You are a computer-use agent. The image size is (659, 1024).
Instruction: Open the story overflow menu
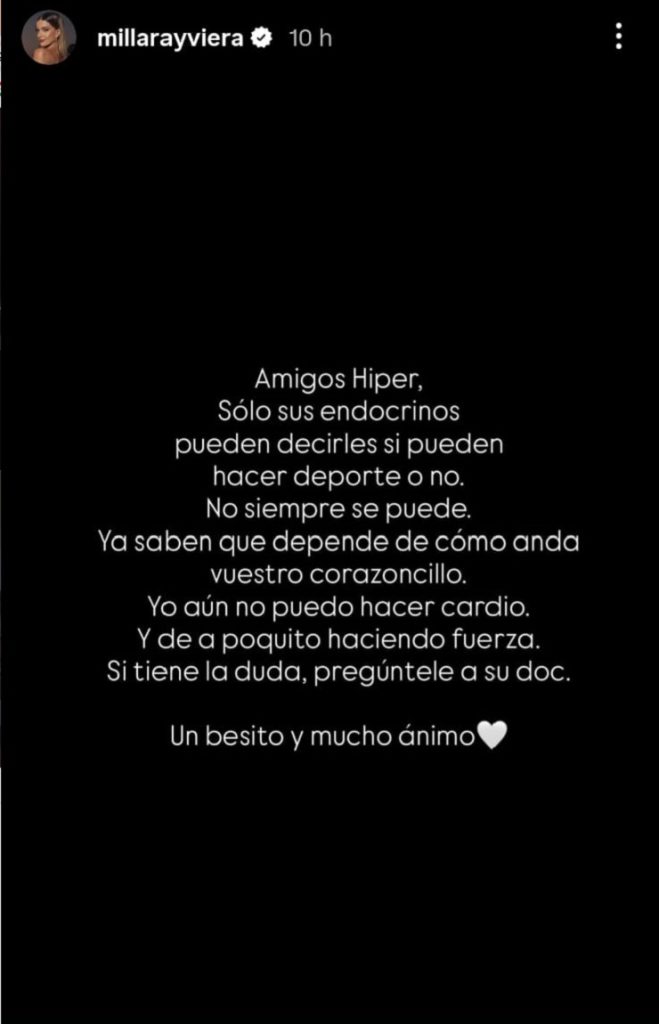619,38
